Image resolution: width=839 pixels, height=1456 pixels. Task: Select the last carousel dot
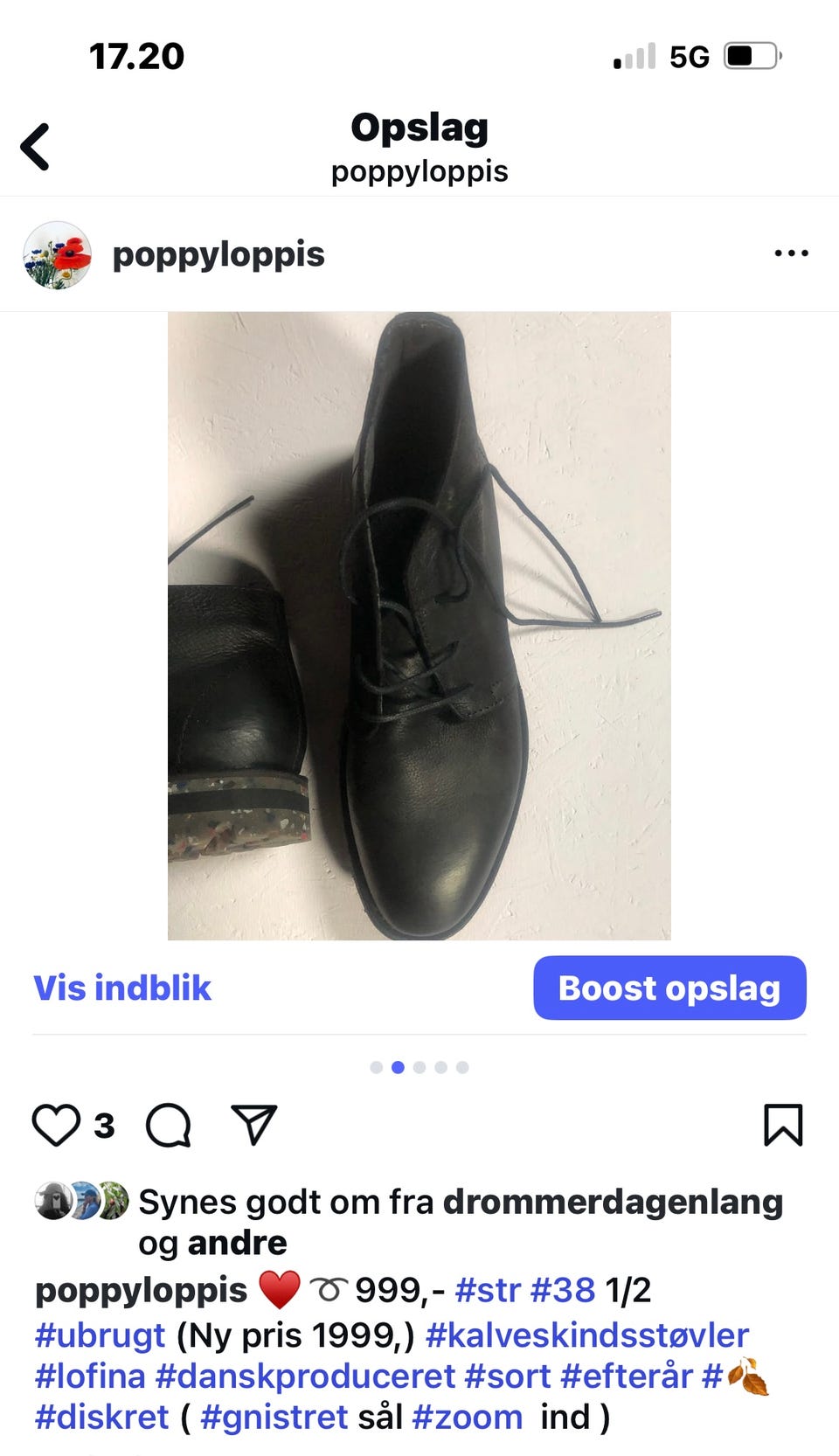(x=462, y=1066)
